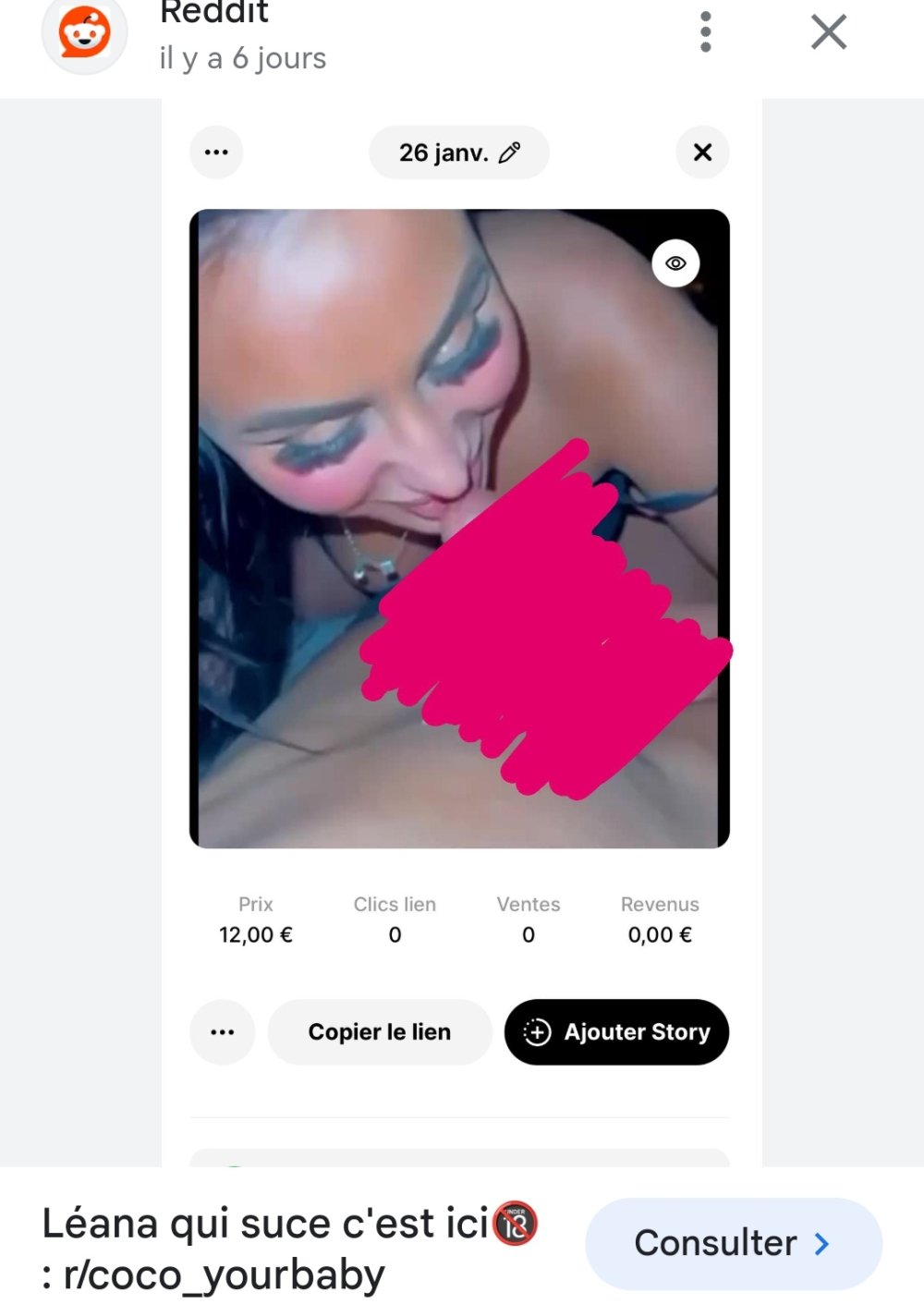This screenshot has width=924, height=1316.
Task: Open the r/coco_yourbaby result title
Action: coord(288,1249)
